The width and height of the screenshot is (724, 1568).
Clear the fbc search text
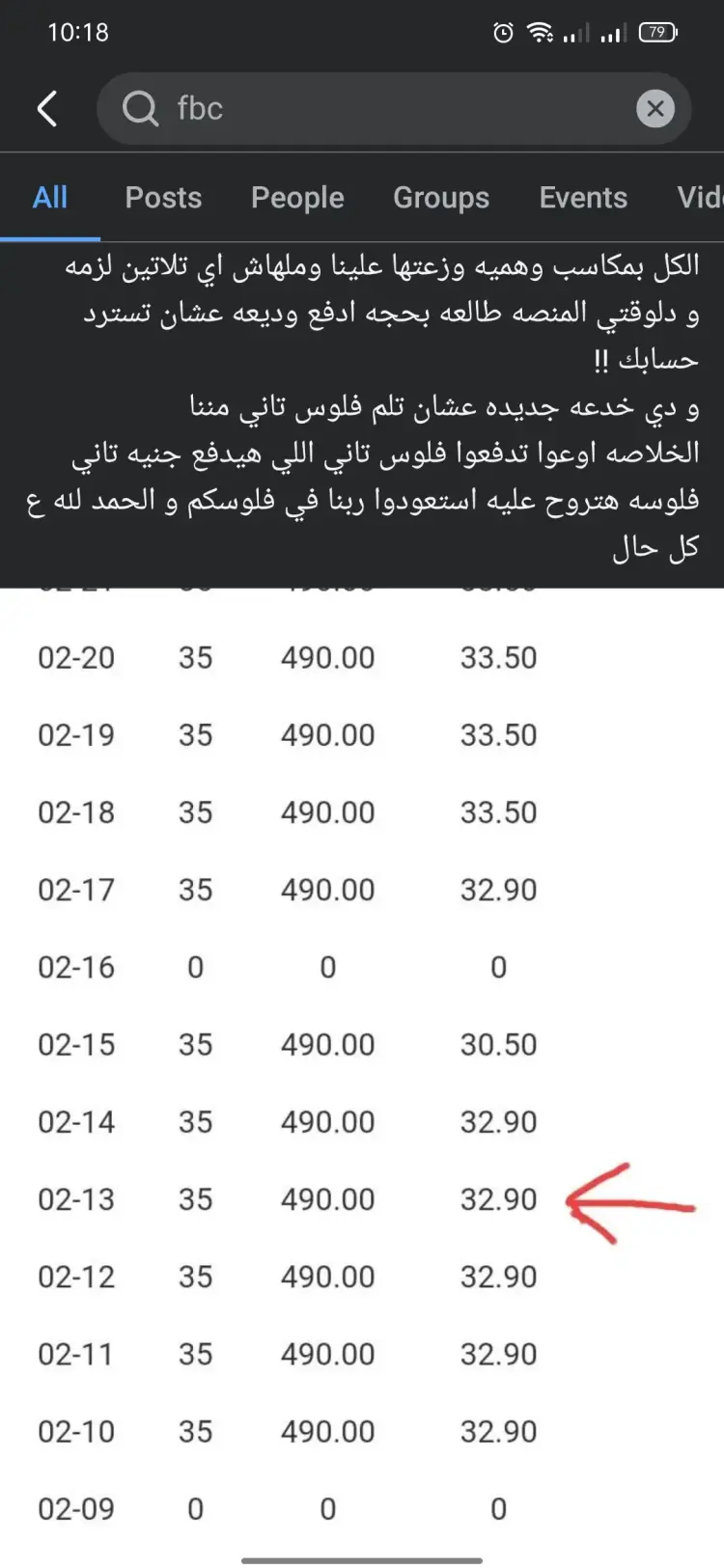click(655, 108)
